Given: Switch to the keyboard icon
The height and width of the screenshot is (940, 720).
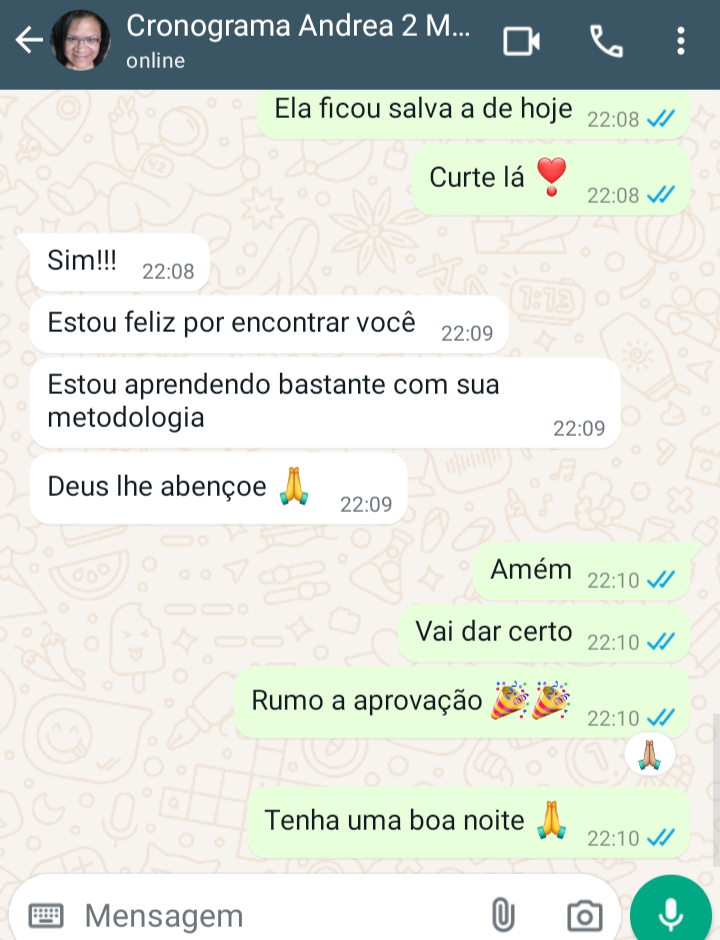Looking at the screenshot, I should click(x=46, y=915).
